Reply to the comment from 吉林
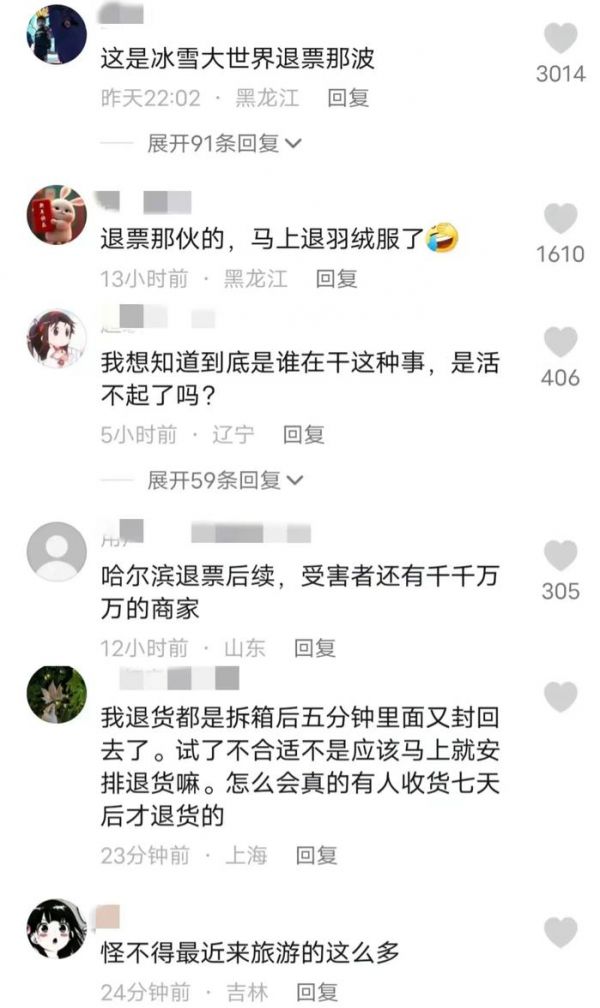600x1008 pixels. tap(316, 992)
